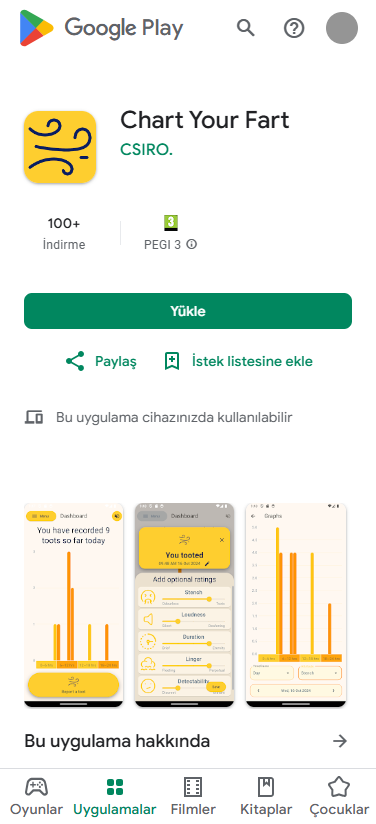The image size is (376, 824).
Task: Switch to the Oyunlar tab
Action: tap(36, 796)
